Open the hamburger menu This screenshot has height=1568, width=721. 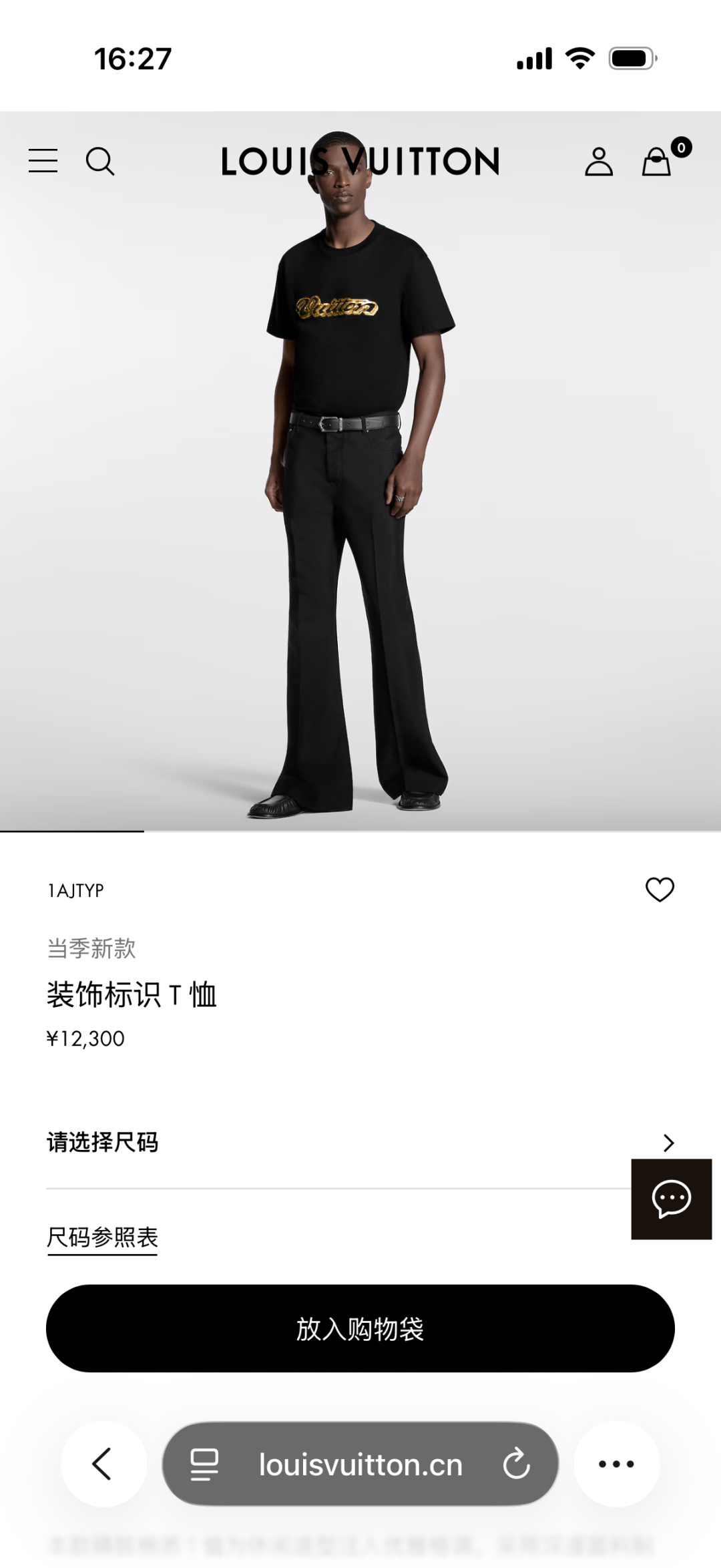point(43,161)
